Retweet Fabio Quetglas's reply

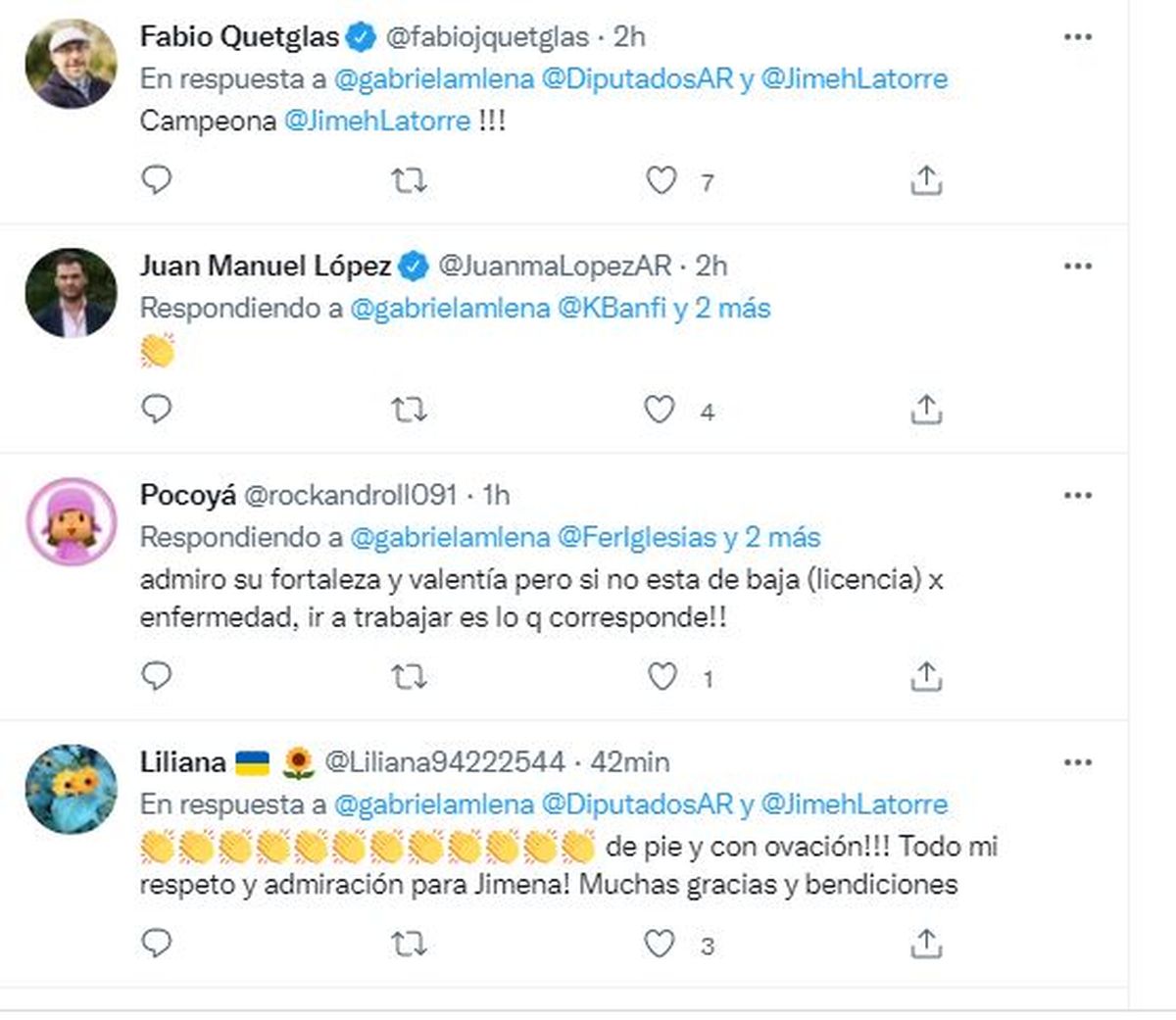point(409,180)
